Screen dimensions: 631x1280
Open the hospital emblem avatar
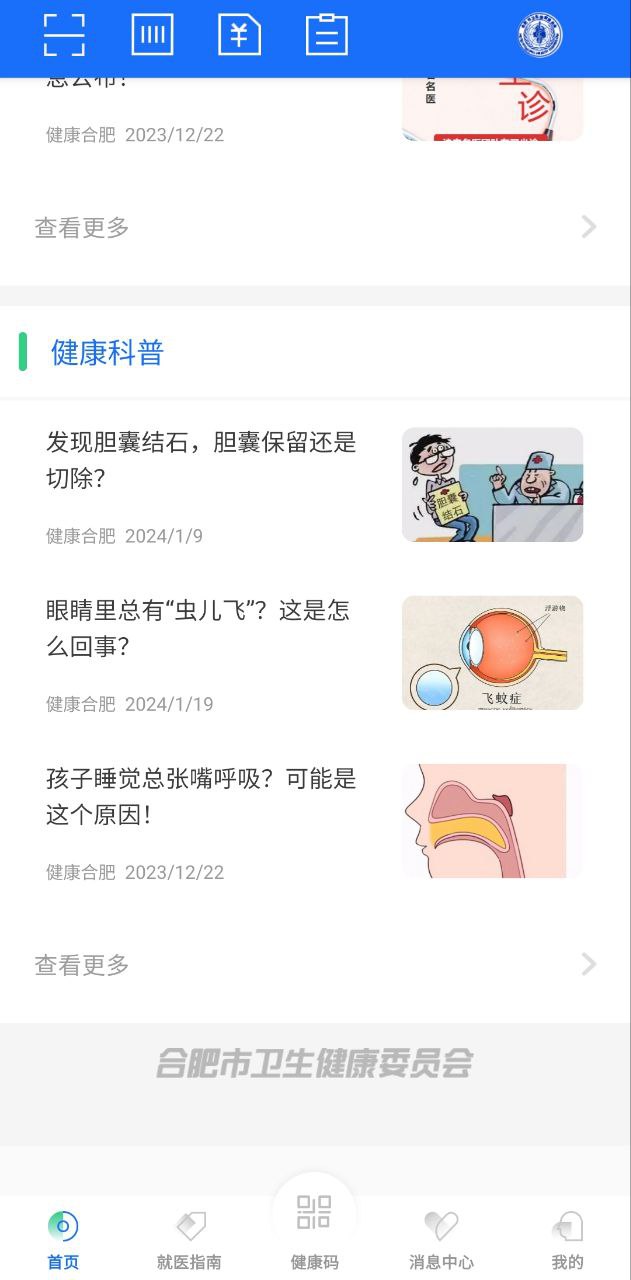[x=540, y=36]
